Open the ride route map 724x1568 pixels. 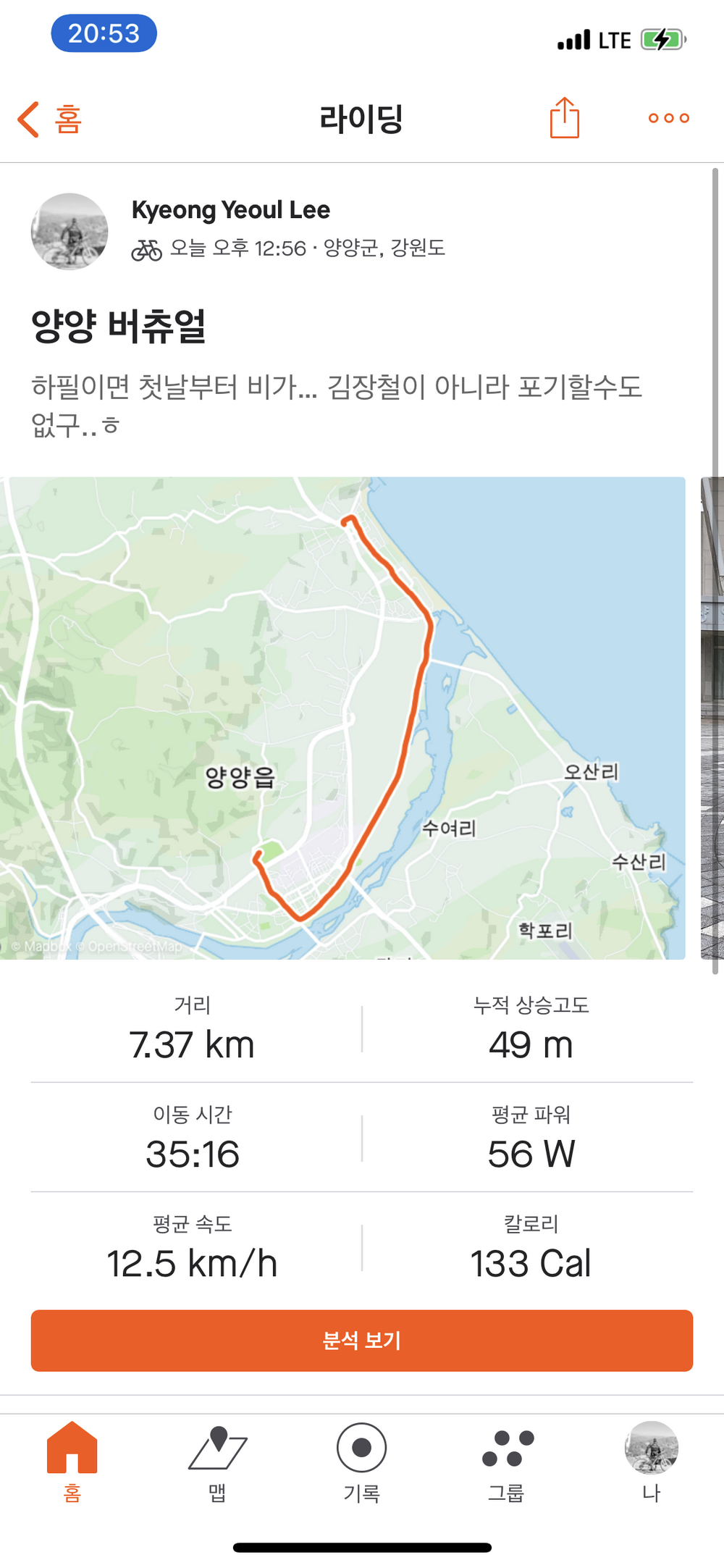point(342,717)
